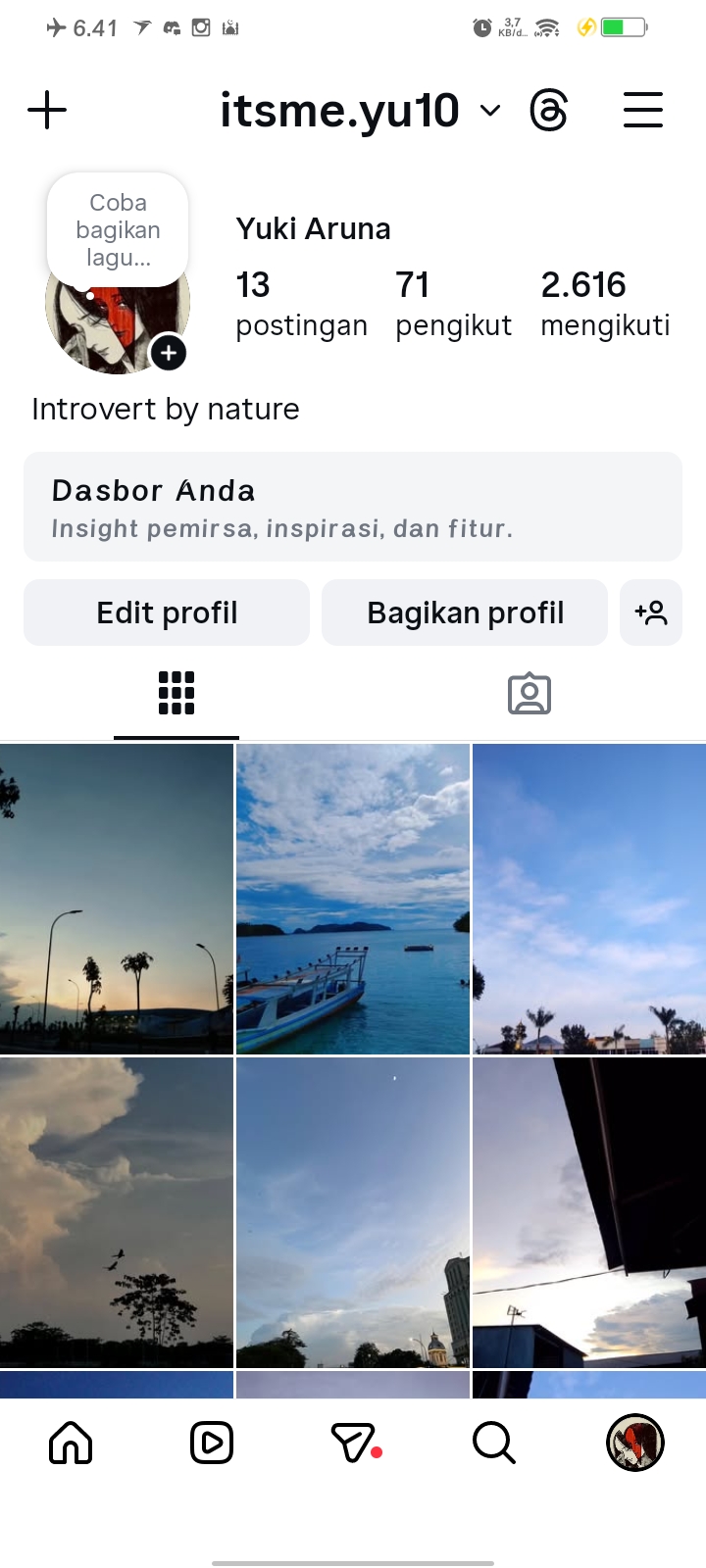Go to the Home feed tab

pos(71,1443)
